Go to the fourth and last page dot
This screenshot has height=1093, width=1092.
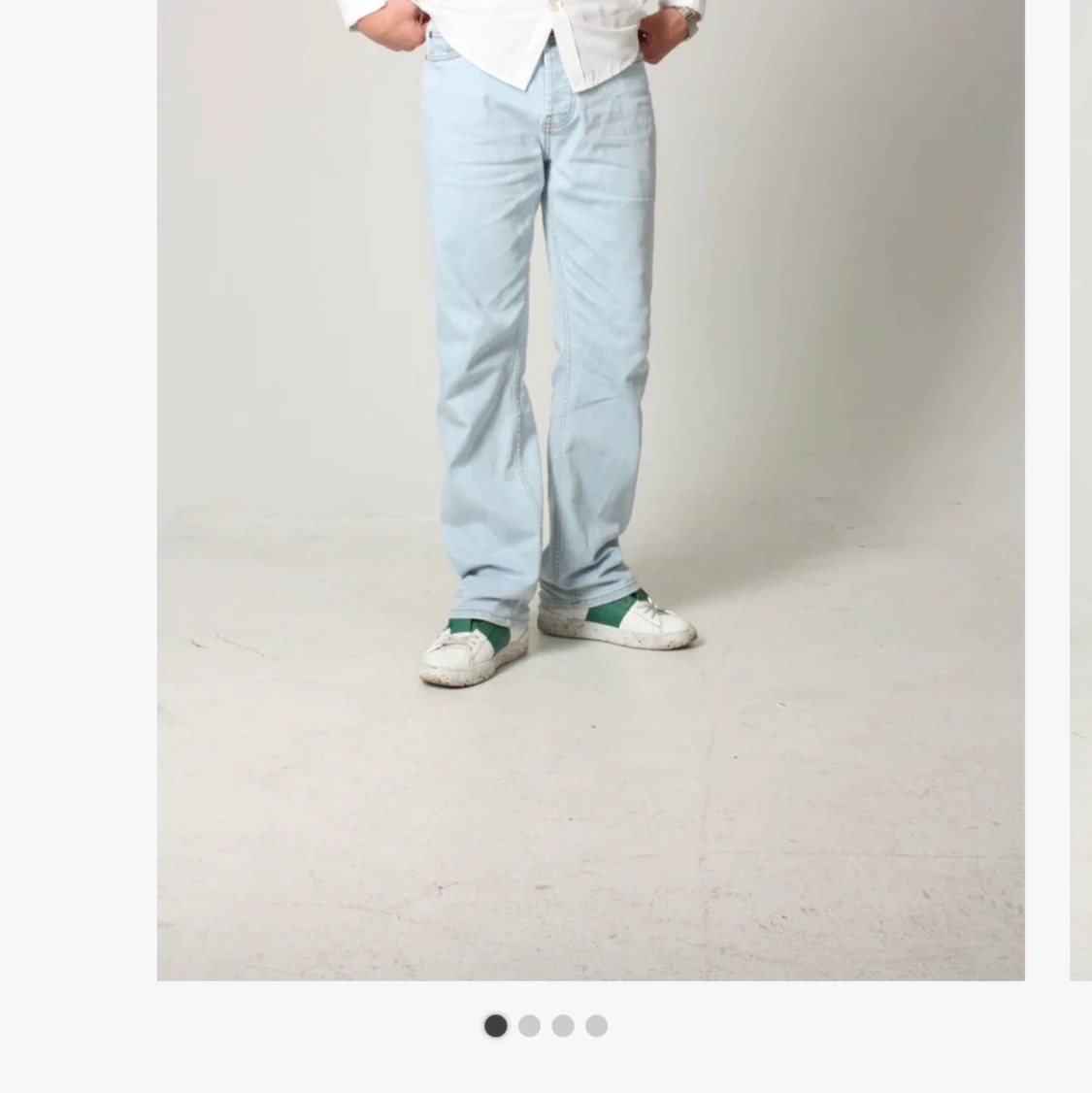coord(597,1026)
